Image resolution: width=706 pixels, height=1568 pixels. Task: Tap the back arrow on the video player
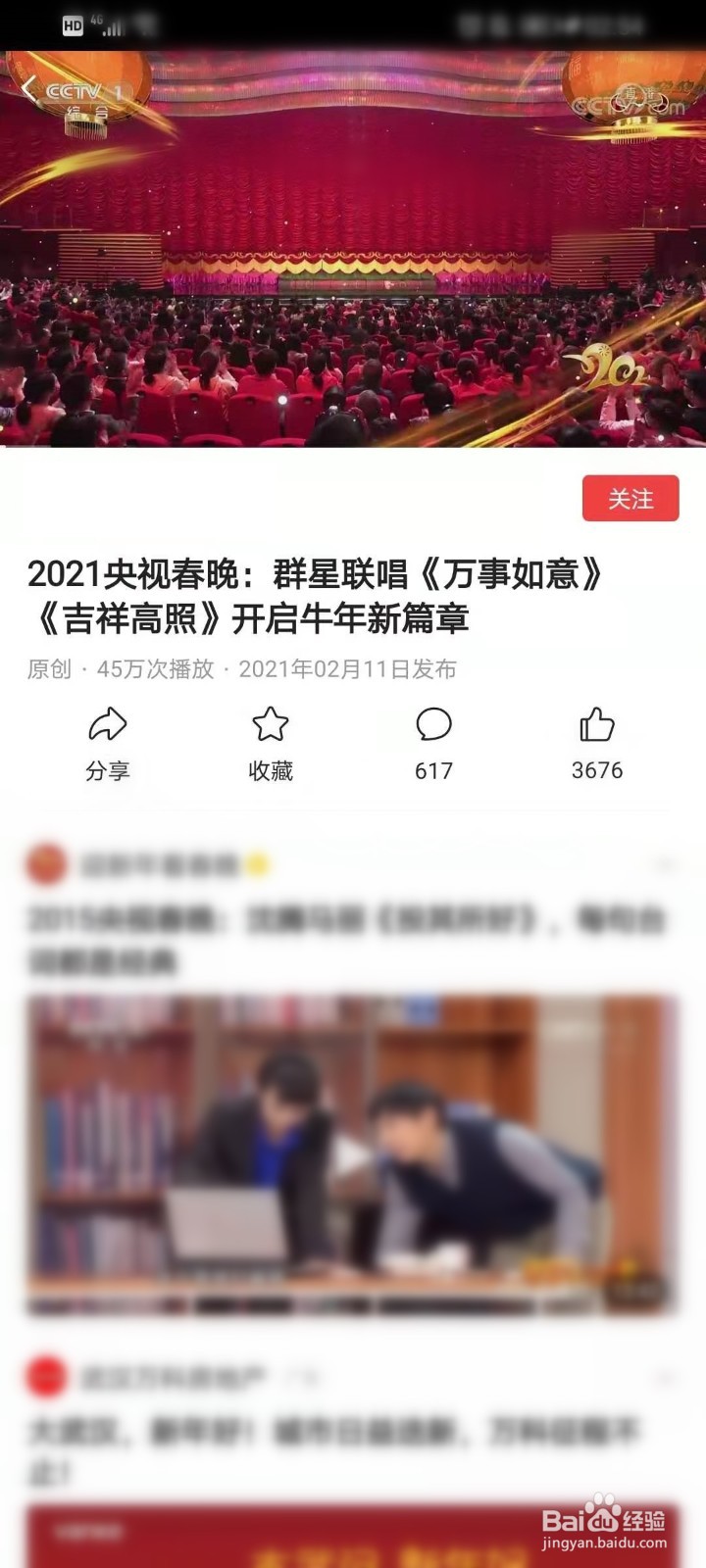[x=29, y=87]
